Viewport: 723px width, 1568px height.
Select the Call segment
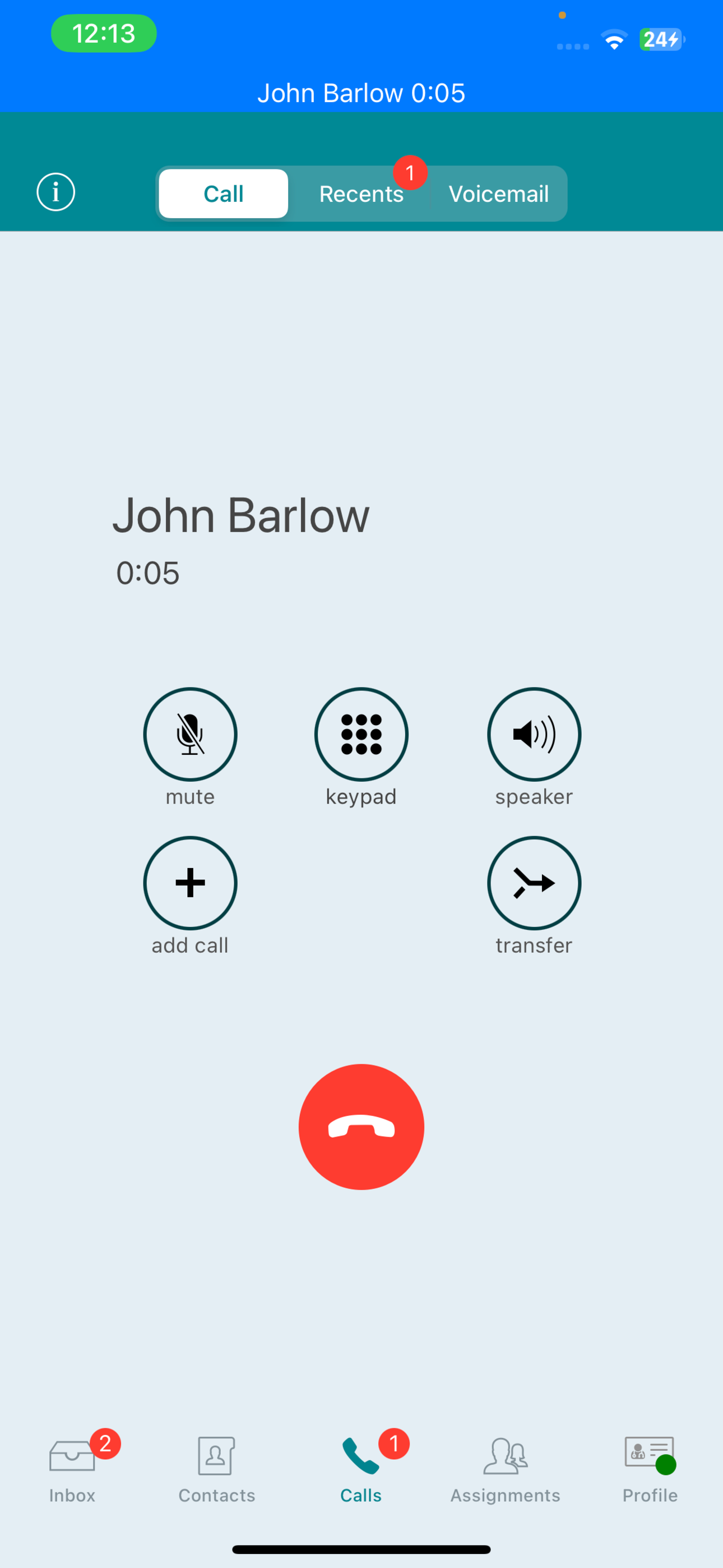224,193
